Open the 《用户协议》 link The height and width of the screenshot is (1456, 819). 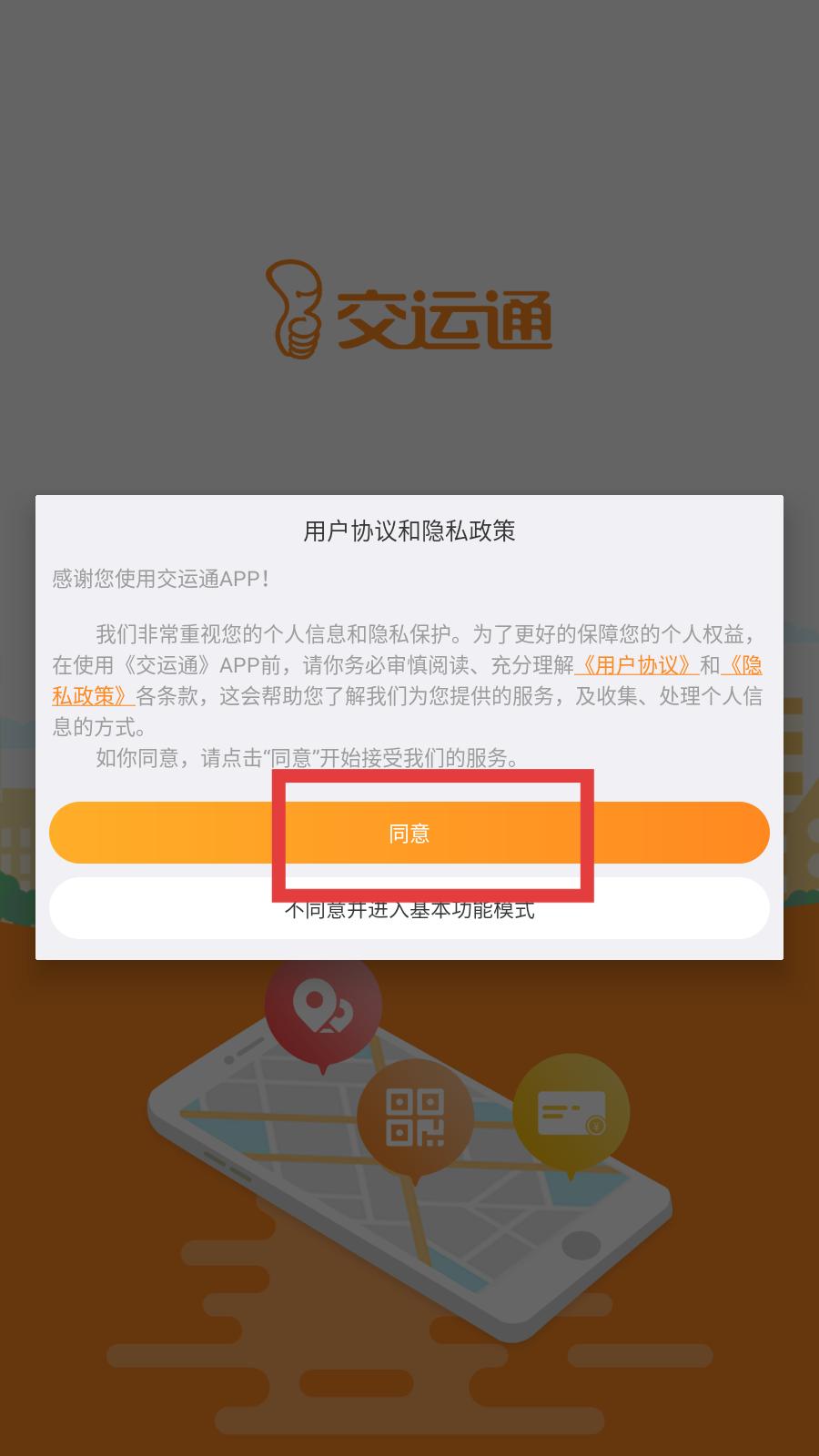coord(637,665)
